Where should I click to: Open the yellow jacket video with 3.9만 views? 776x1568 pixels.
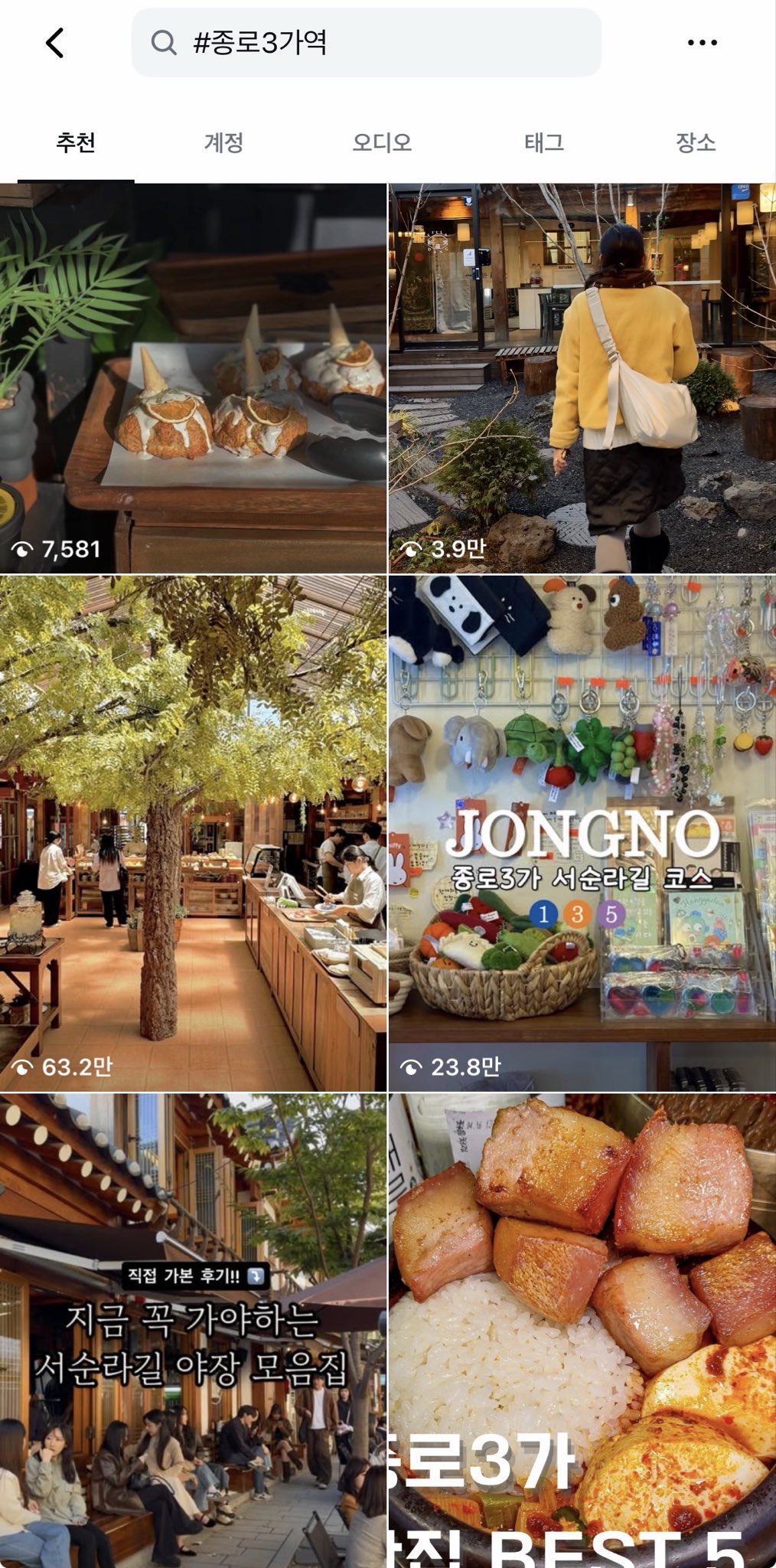[582, 378]
